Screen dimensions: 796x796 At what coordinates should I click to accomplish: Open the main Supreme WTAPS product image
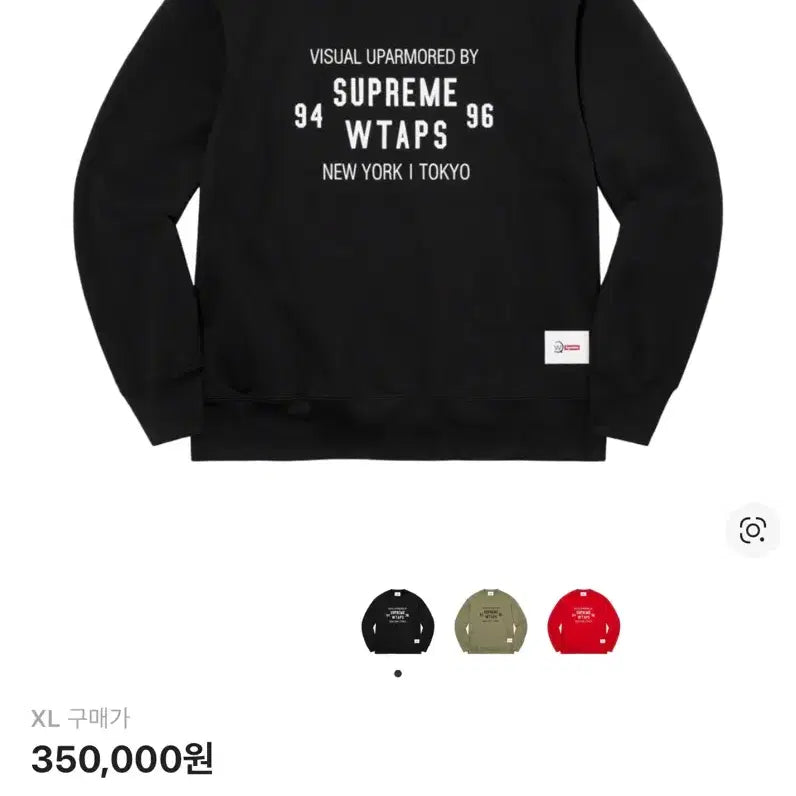[x=398, y=230]
